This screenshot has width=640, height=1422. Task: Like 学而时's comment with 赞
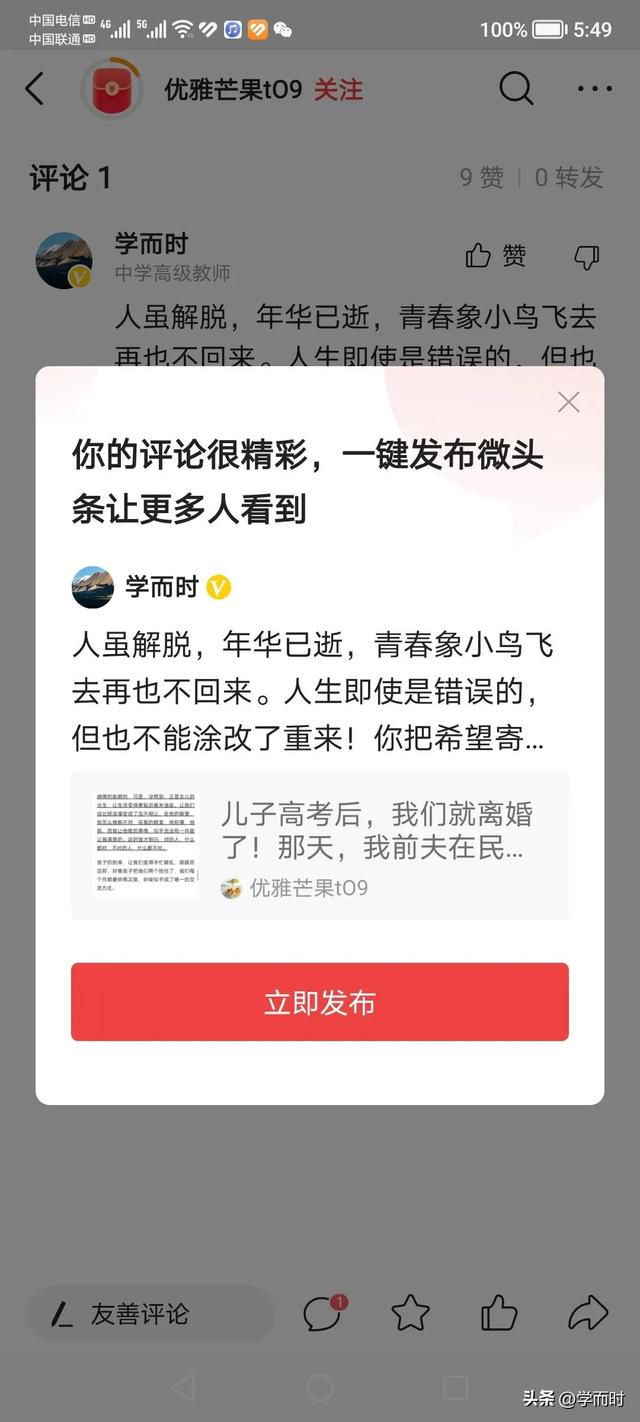pos(497,256)
